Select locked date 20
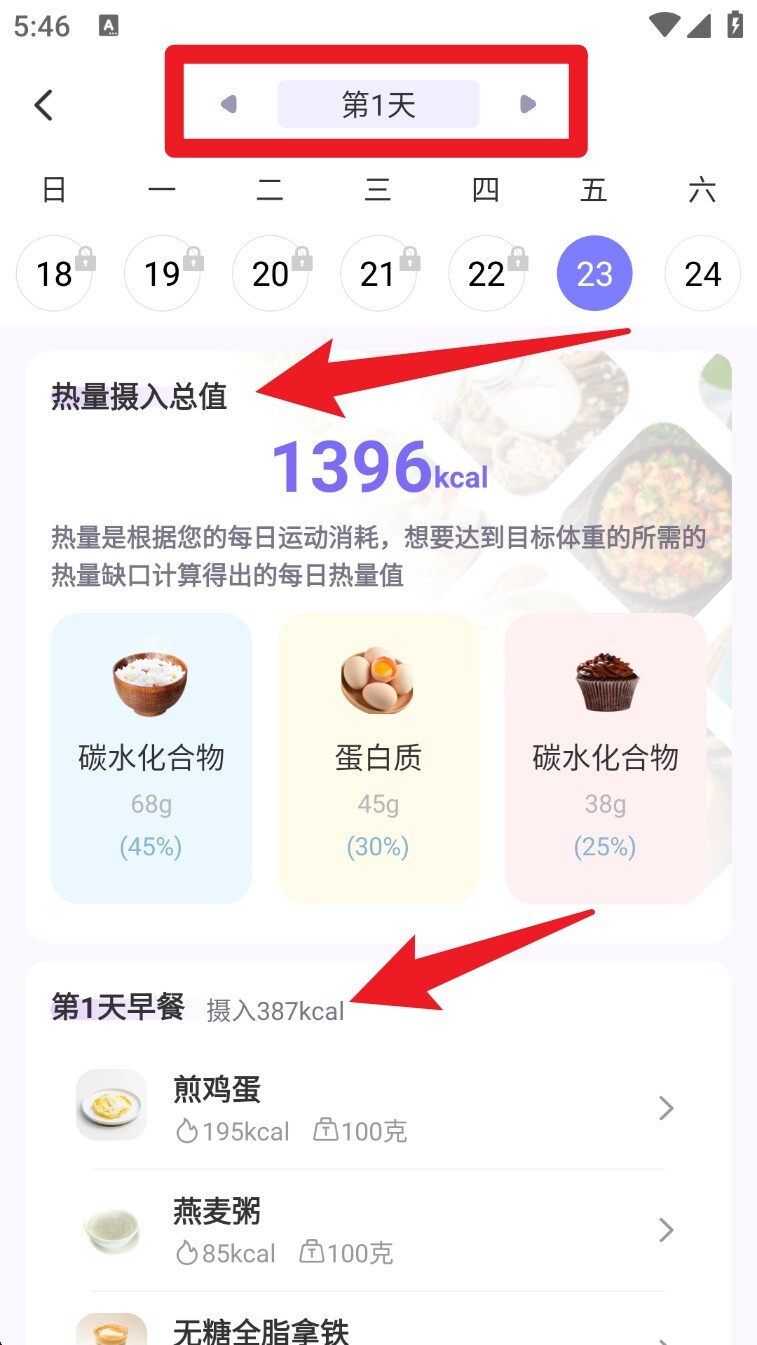The height and width of the screenshot is (1345, 757). [270, 274]
